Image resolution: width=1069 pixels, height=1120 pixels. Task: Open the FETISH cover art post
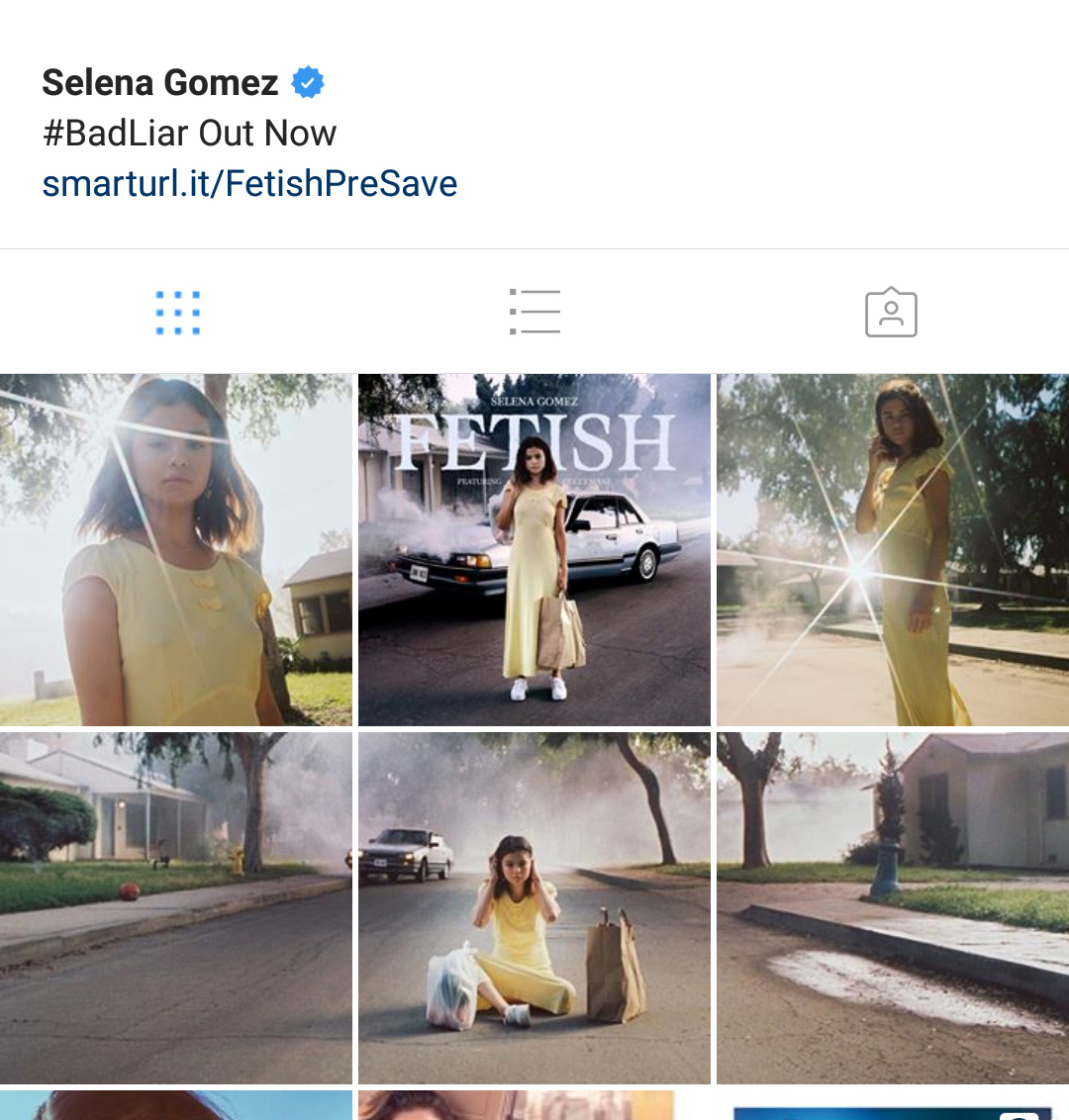point(534,550)
